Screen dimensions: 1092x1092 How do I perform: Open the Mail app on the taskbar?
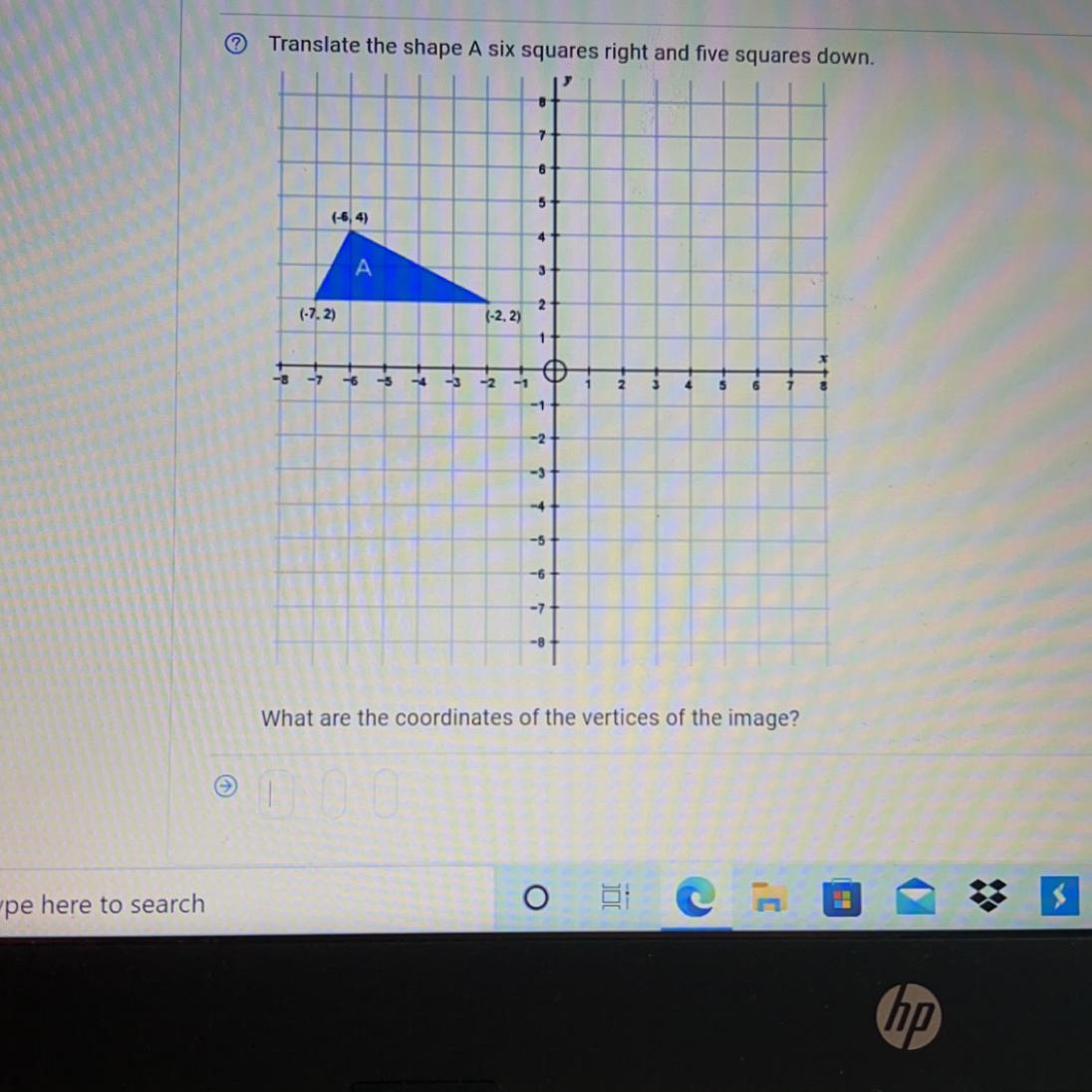(x=914, y=899)
